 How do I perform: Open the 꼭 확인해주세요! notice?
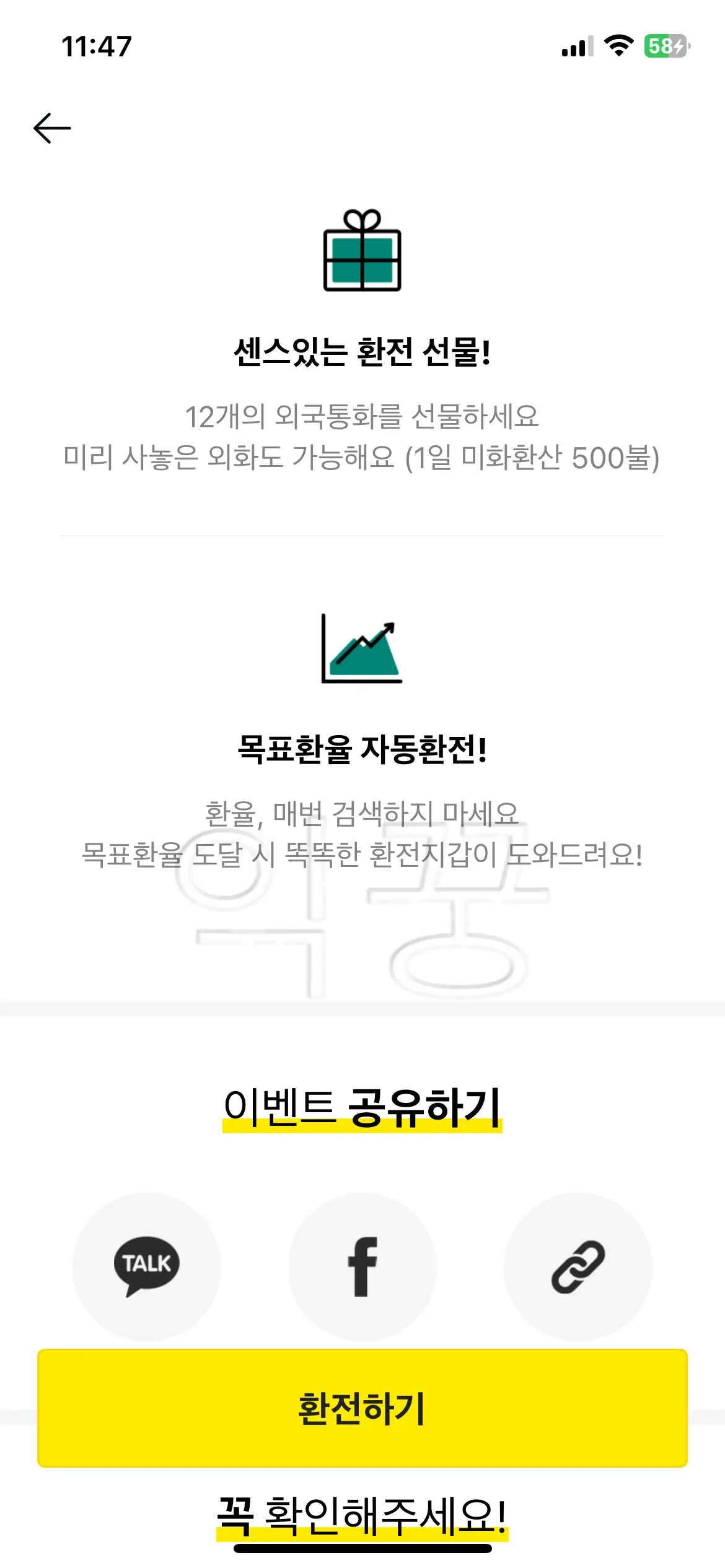[x=361, y=1514]
